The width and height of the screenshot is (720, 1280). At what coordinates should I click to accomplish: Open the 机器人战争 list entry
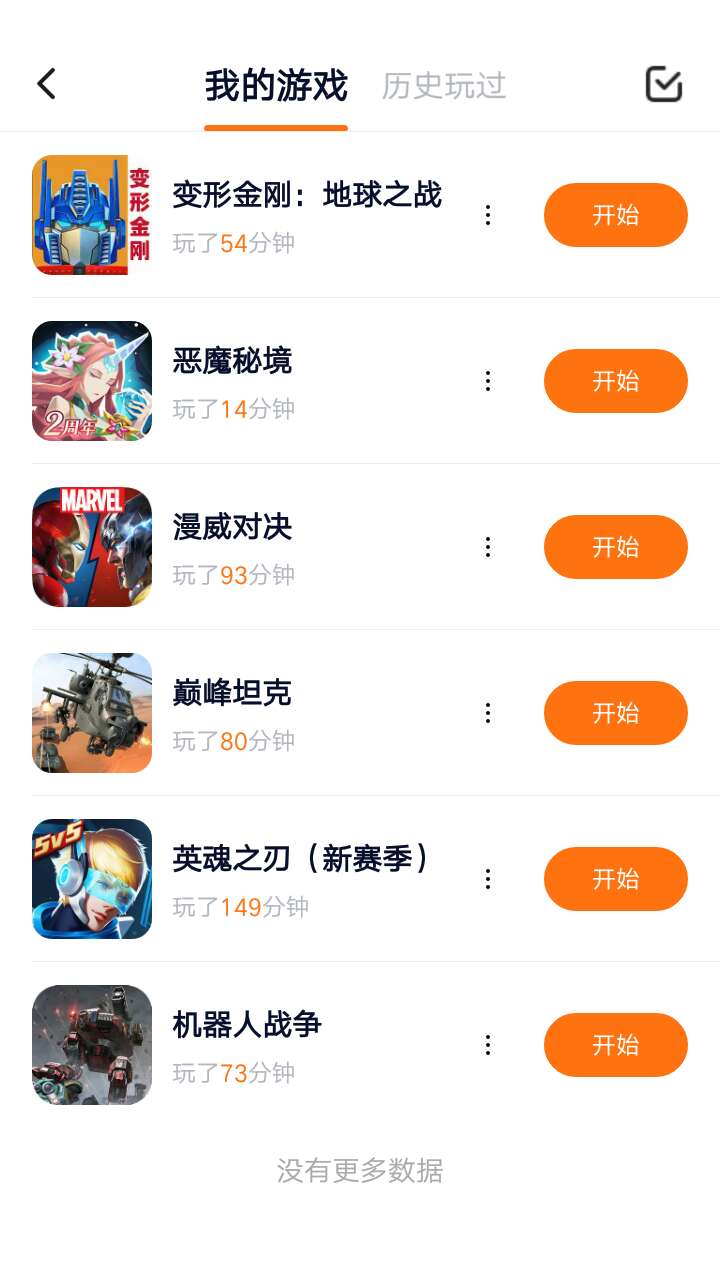(300, 1045)
